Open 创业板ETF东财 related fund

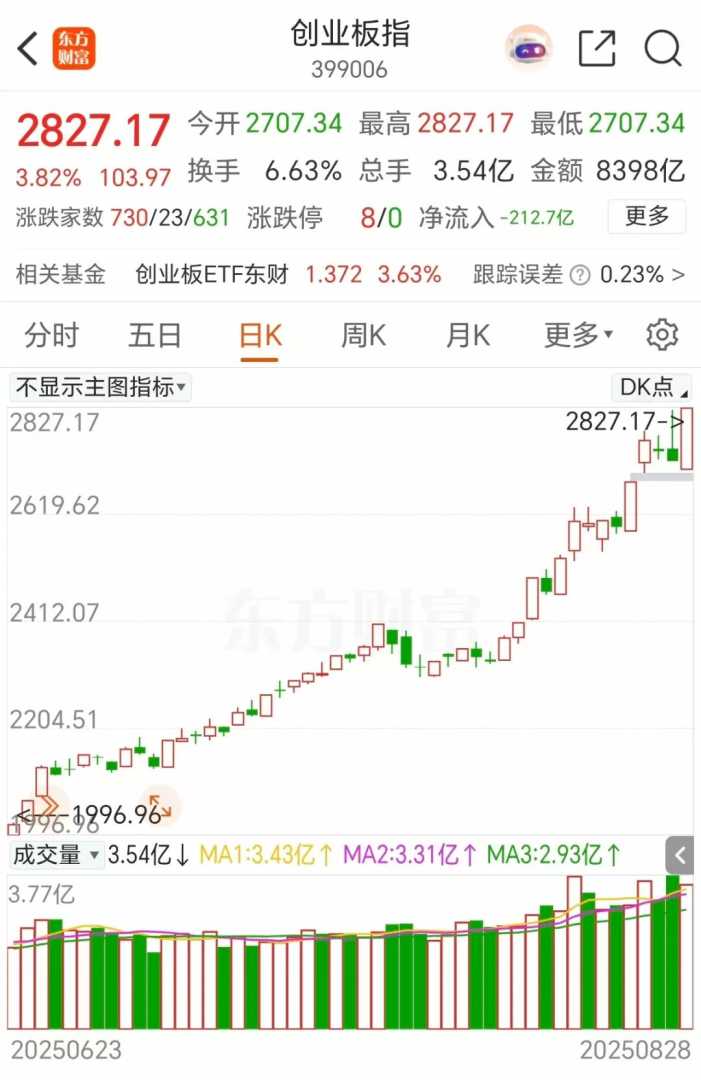point(212,275)
